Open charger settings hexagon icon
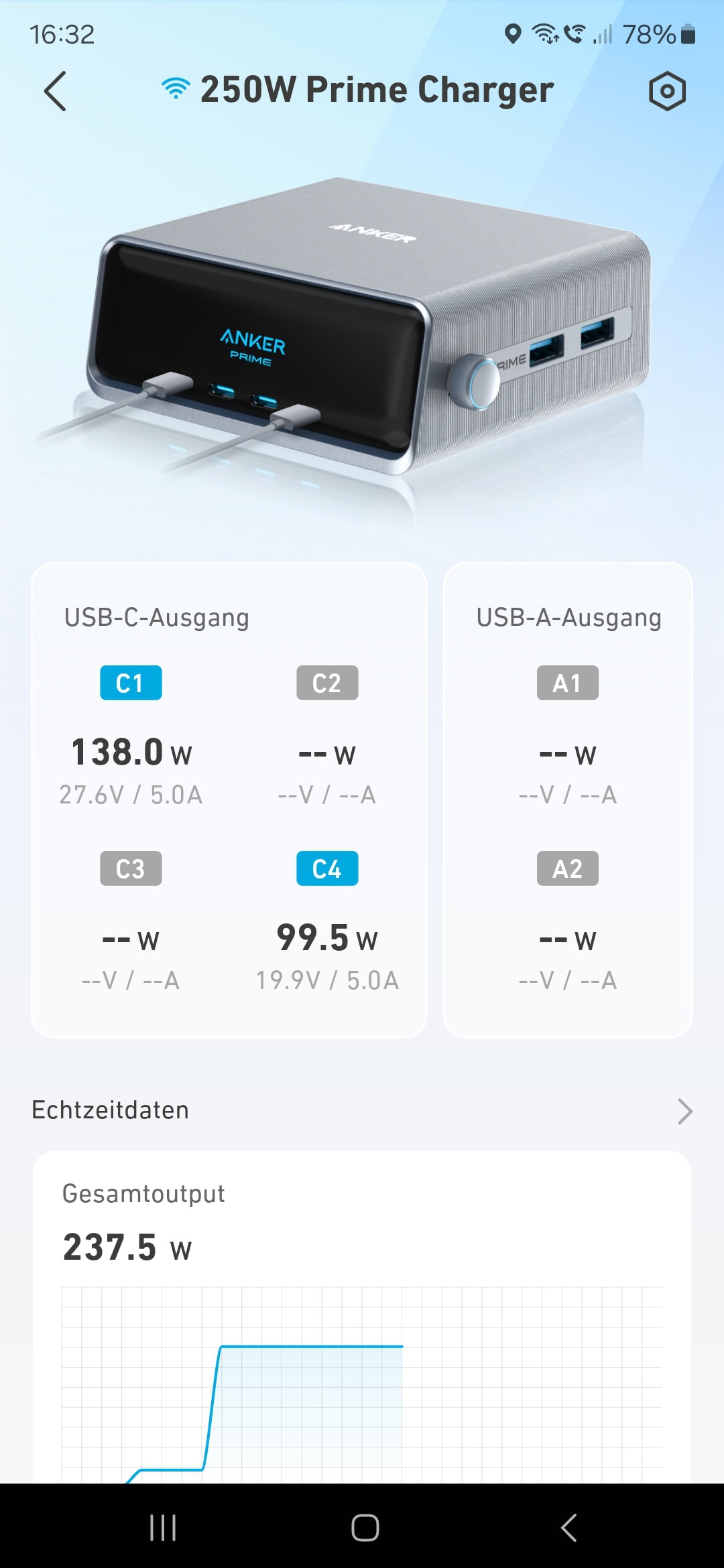 click(x=667, y=91)
